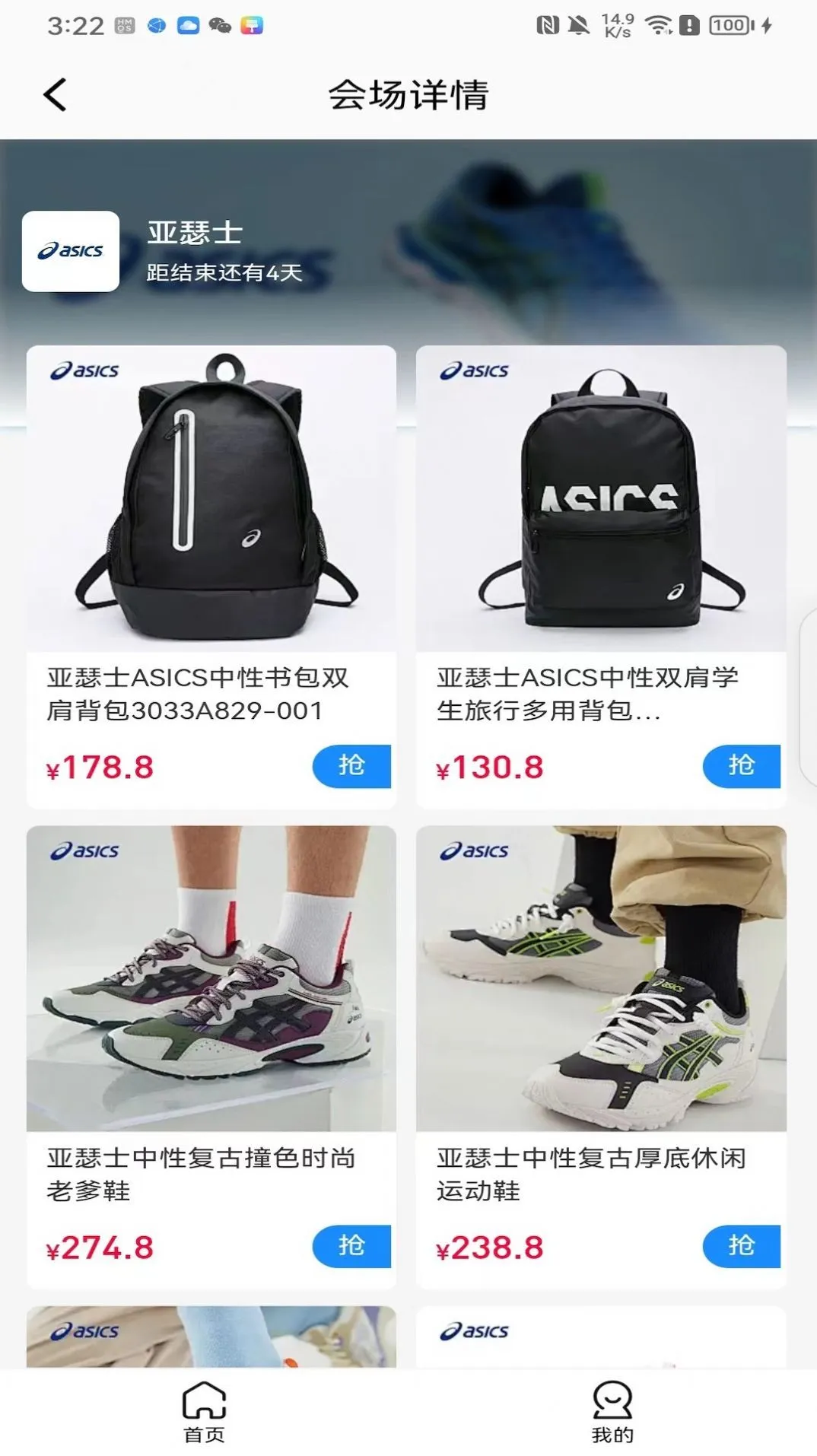Go back from 会场详情 page
Image resolution: width=817 pixels, height=1456 pixels.
(x=55, y=95)
